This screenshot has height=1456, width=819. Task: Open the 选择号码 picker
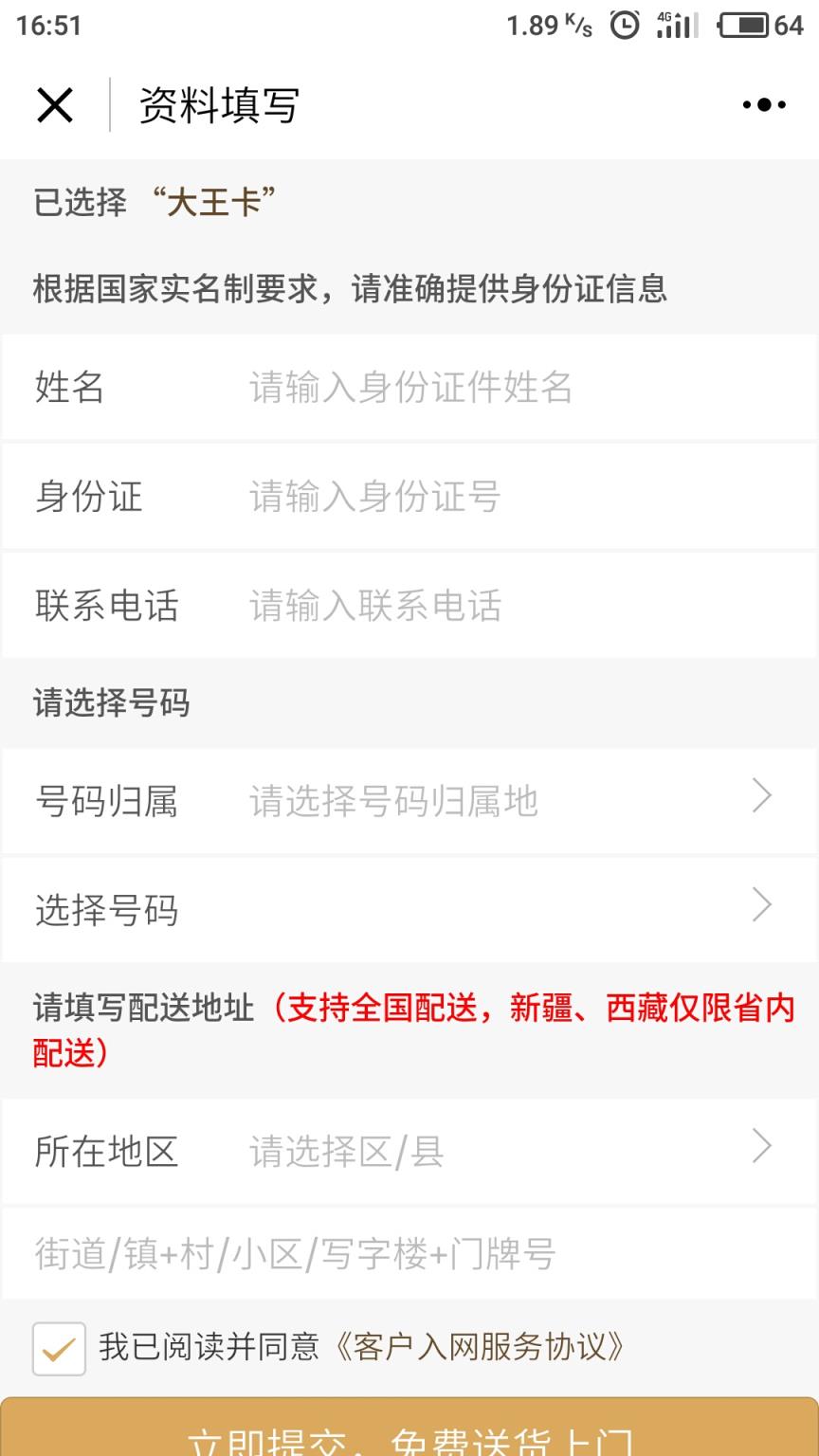tap(409, 910)
